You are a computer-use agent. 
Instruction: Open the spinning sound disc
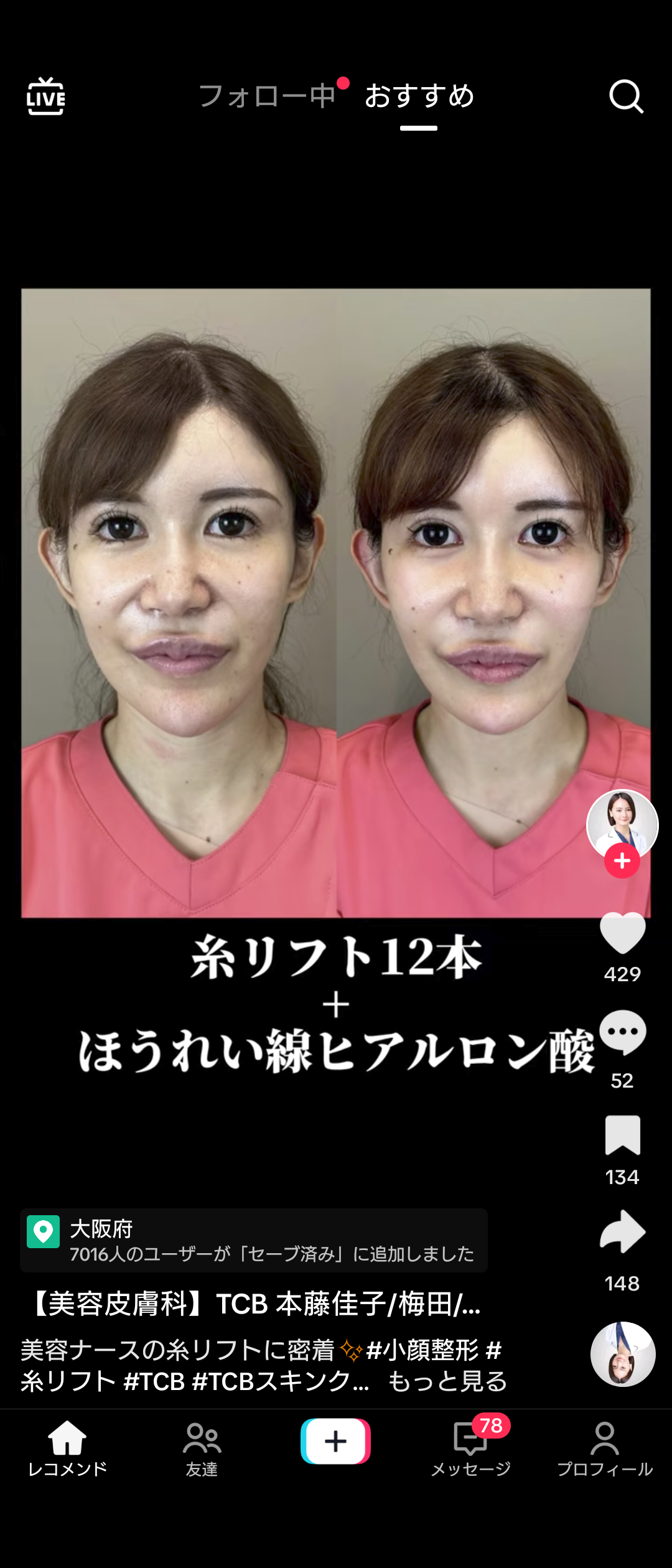(x=622, y=1355)
